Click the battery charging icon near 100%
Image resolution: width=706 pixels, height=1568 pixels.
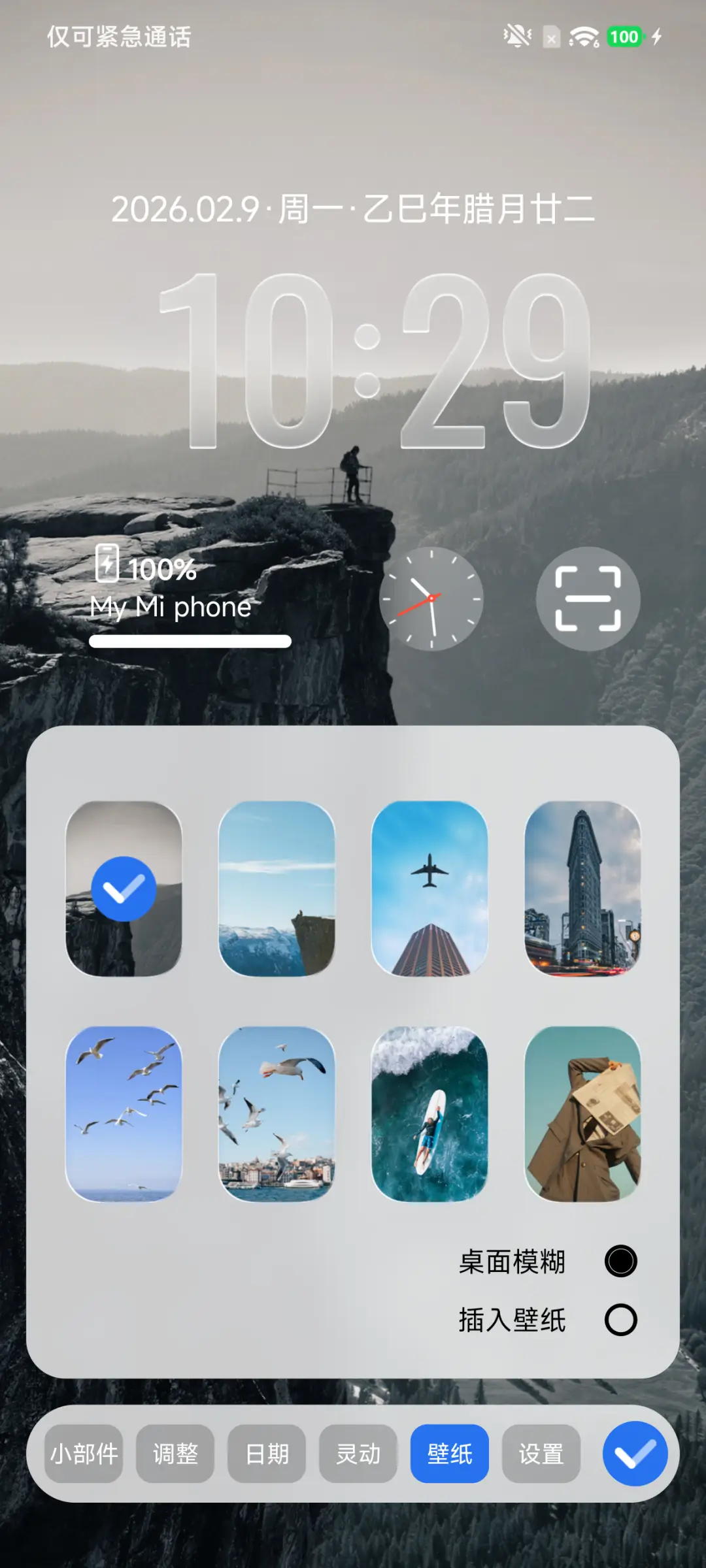coord(107,568)
